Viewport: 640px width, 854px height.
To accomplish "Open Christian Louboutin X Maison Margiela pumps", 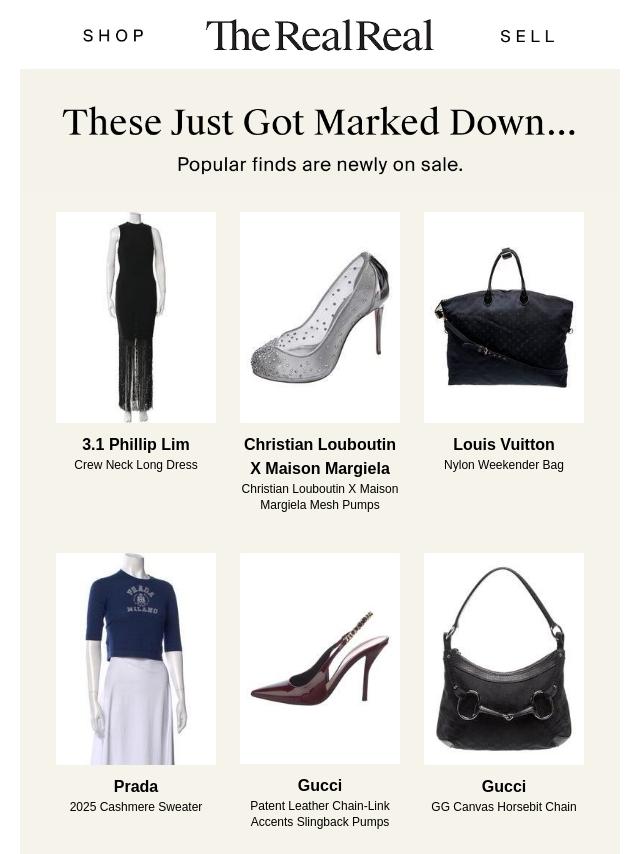I will tap(320, 317).
